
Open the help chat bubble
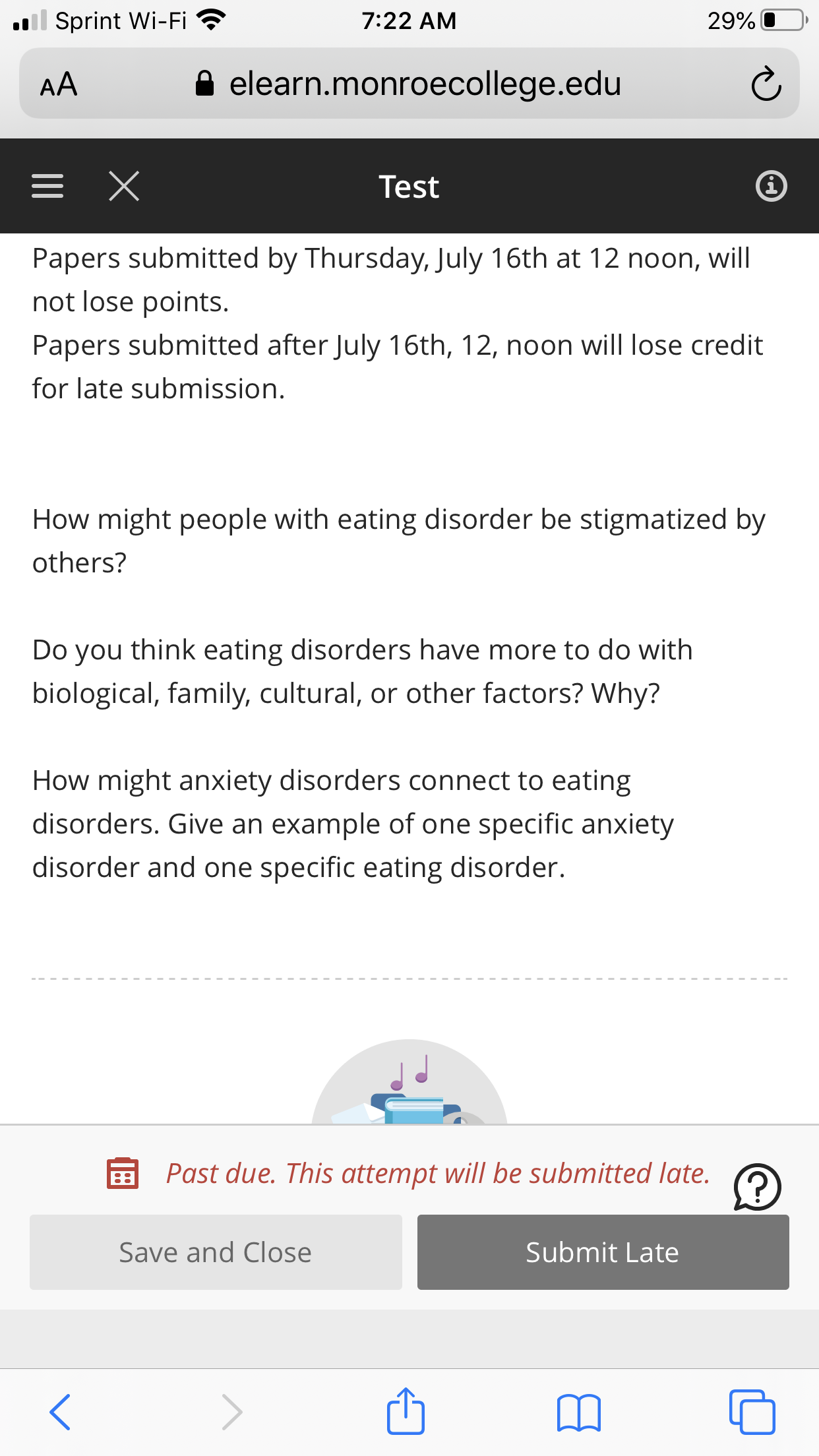757,1187
